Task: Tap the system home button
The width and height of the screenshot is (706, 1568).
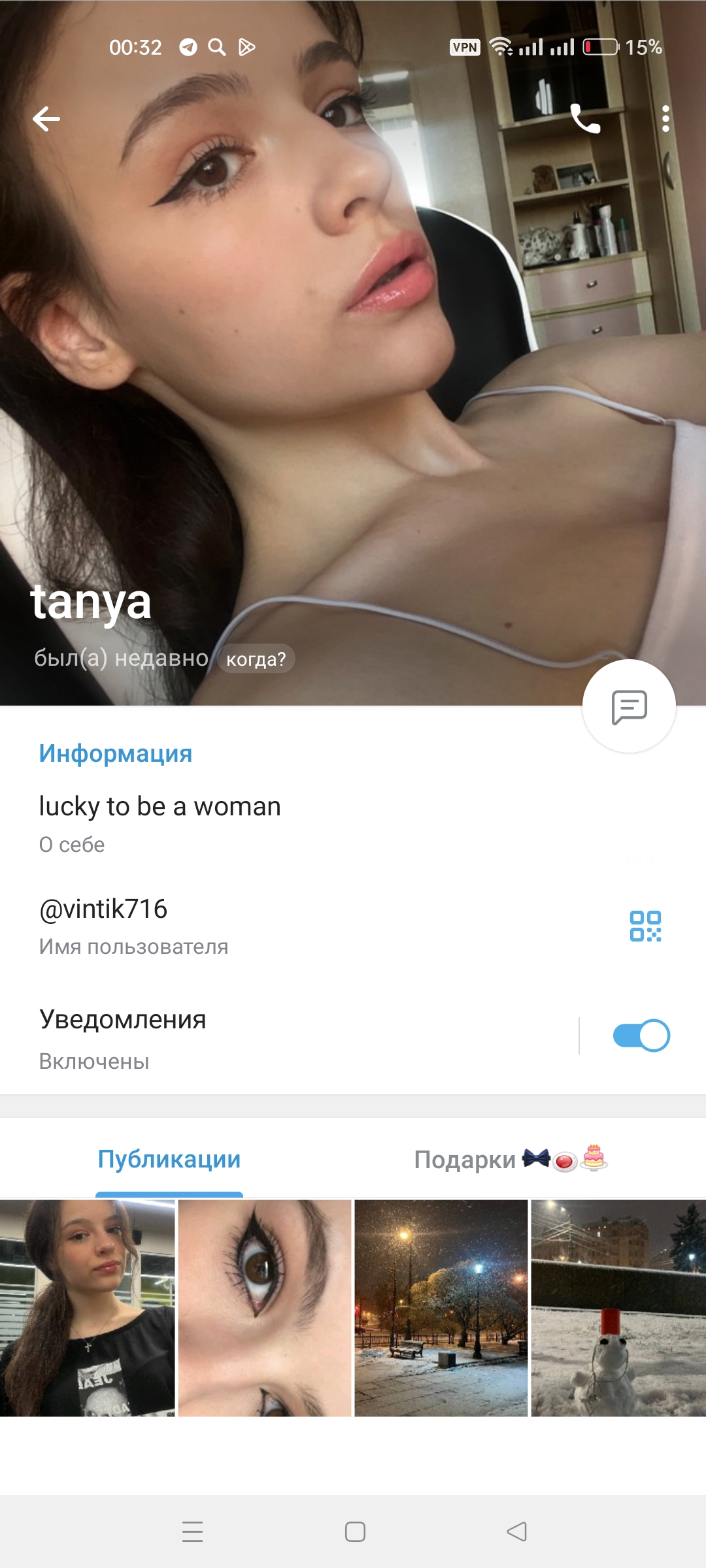Action: (355, 1531)
